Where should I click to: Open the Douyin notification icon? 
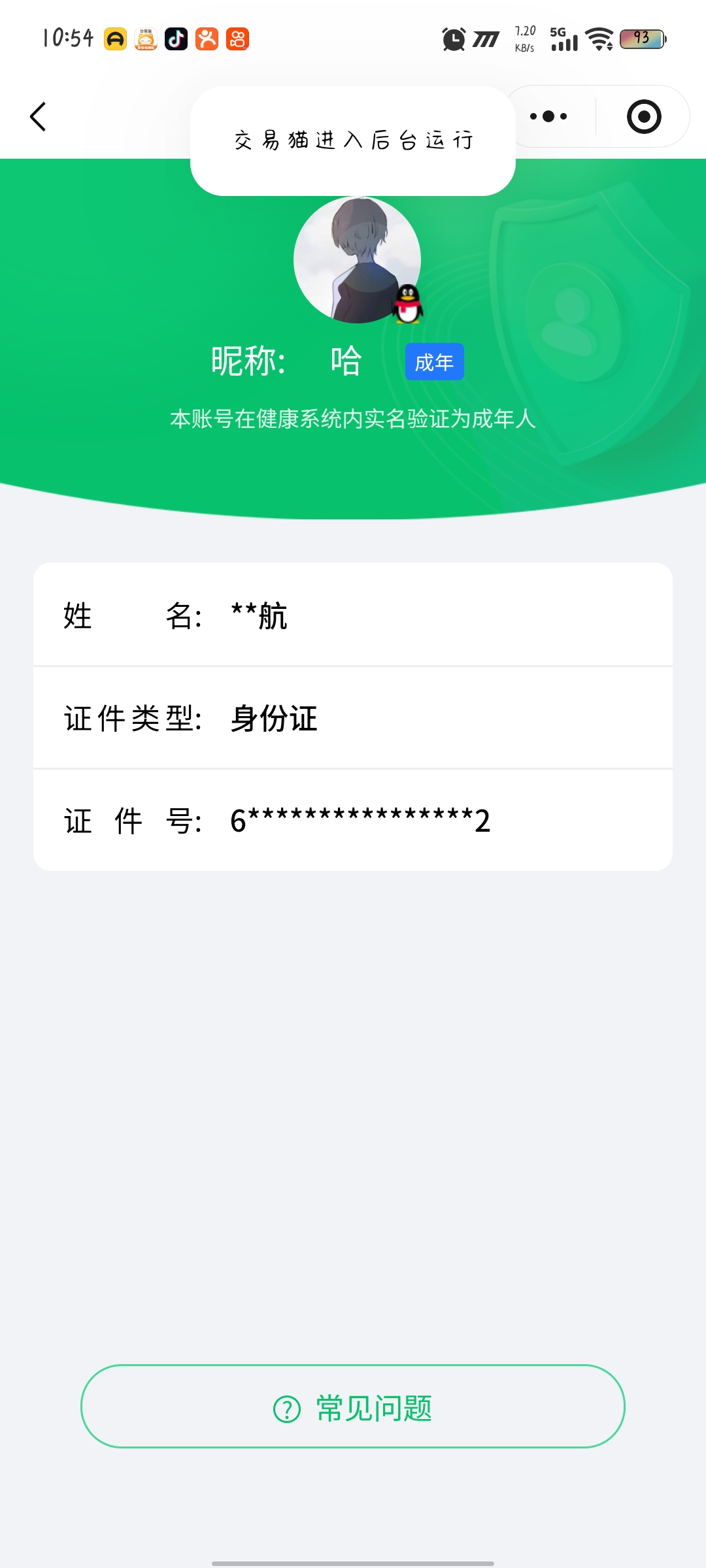point(175,39)
